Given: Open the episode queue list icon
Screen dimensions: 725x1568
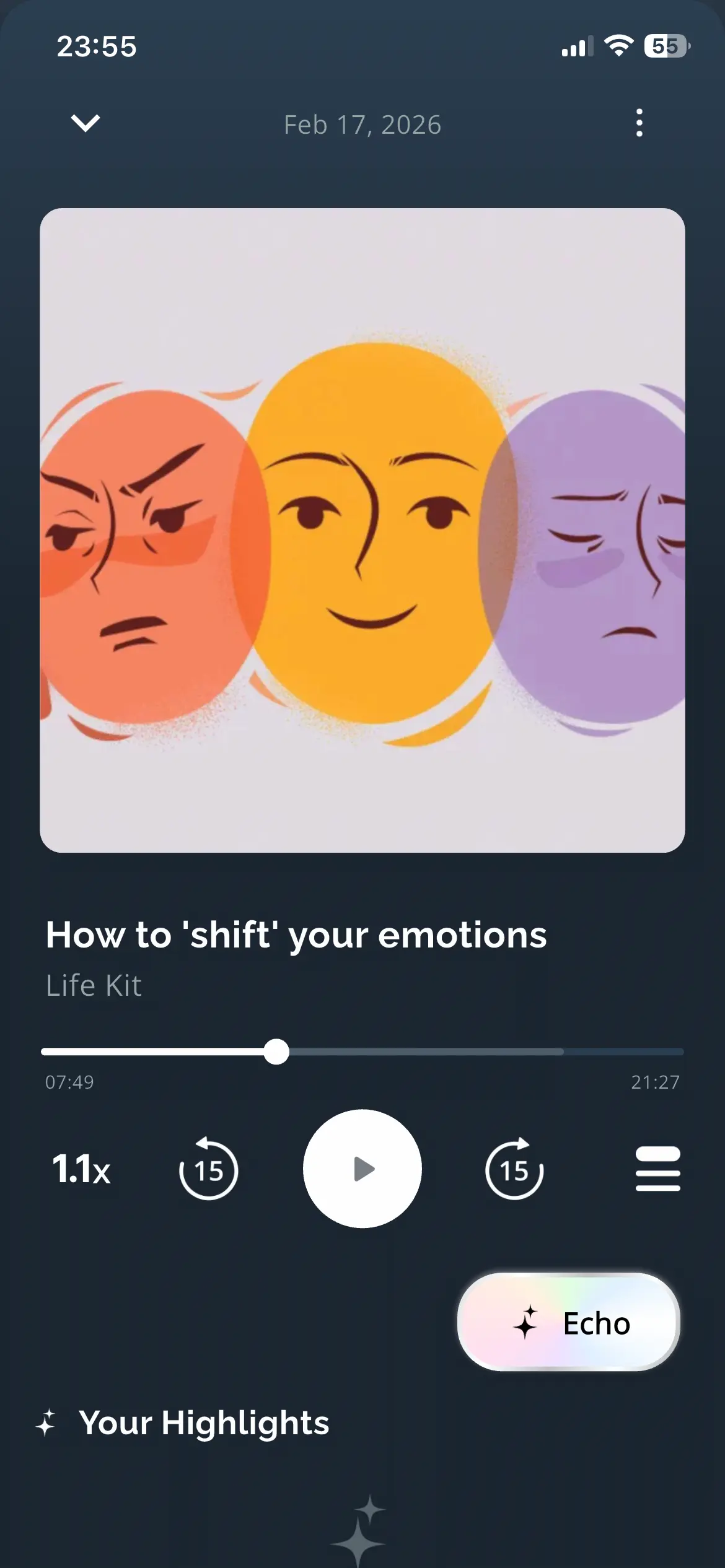Looking at the screenshot, I should (x=657, y=1169).
